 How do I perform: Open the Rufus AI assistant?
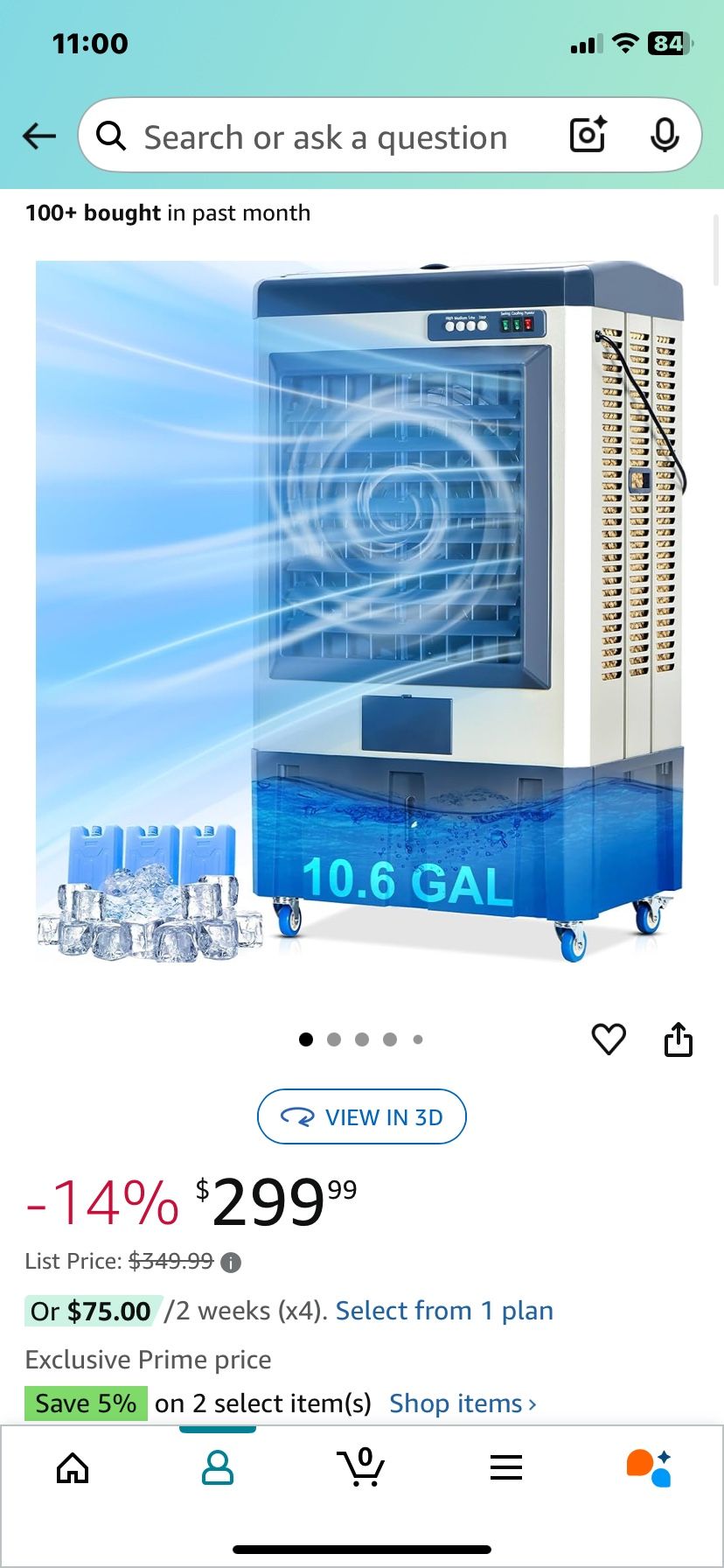[x=650, y=1467]
